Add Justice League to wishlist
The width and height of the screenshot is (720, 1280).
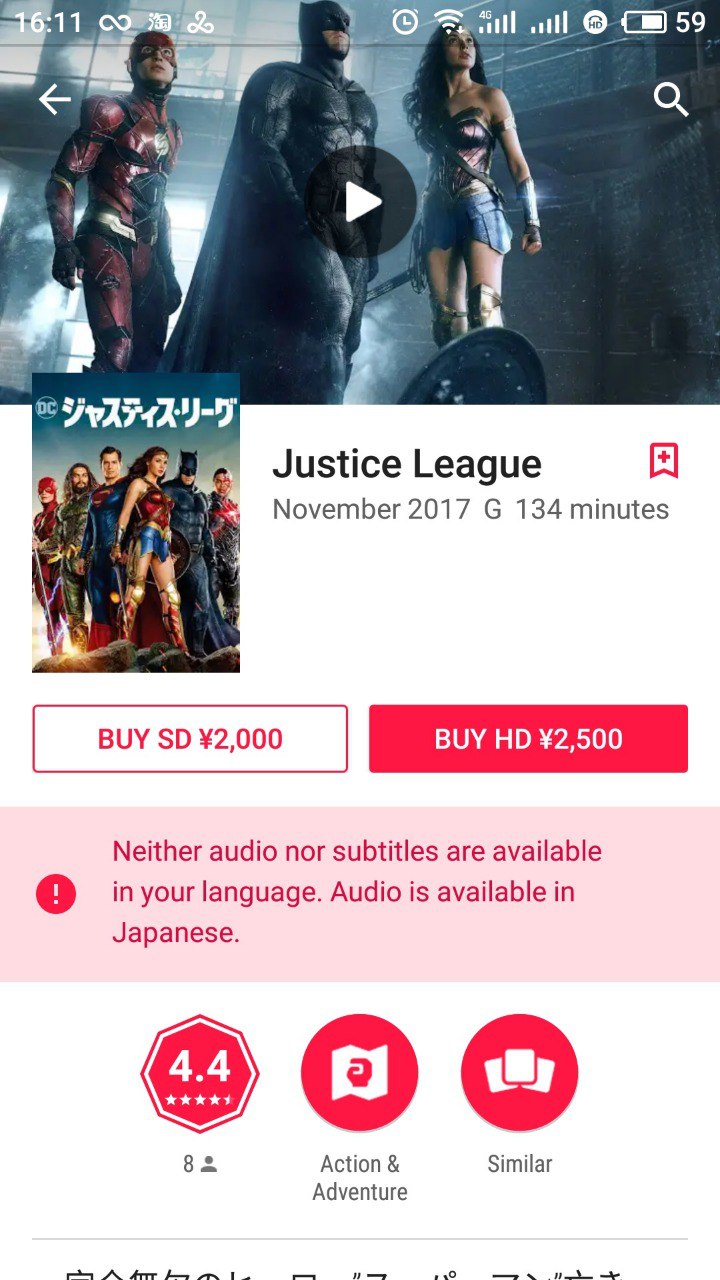pos(664,461)
